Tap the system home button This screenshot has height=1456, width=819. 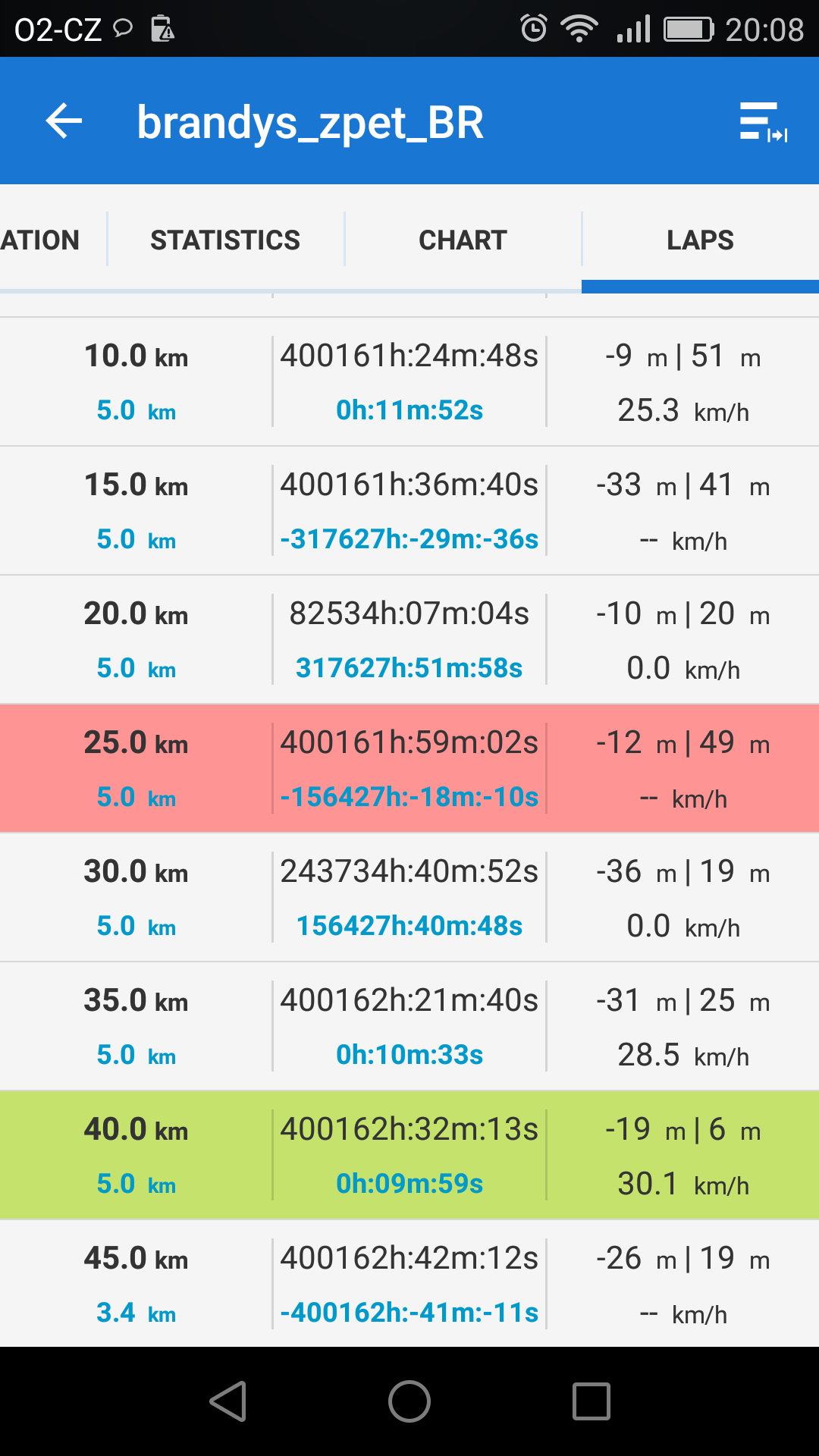pyautogui.click(x=409, y=1401)
